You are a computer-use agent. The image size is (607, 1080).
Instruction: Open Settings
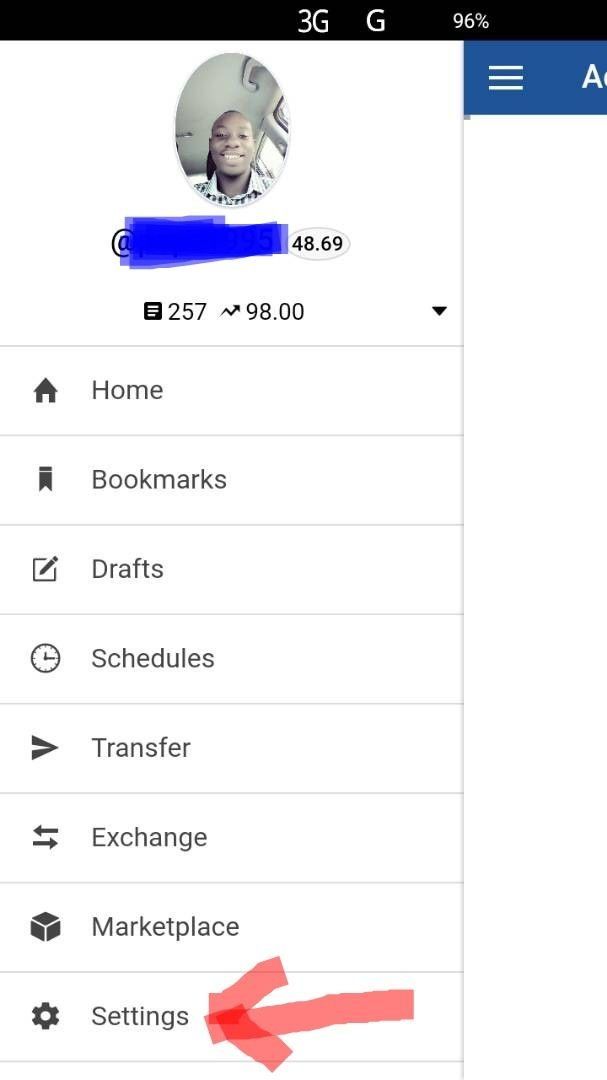click(232, 1017)
